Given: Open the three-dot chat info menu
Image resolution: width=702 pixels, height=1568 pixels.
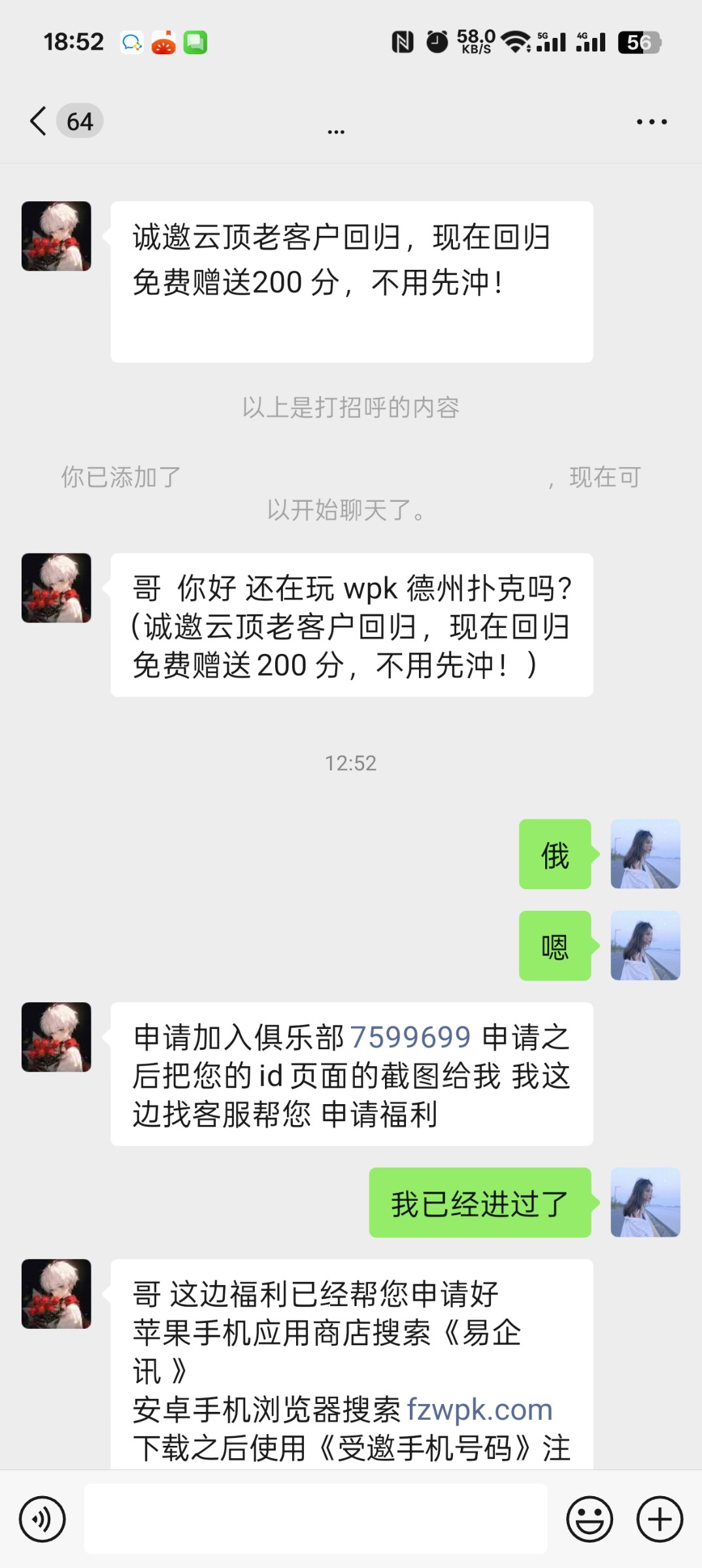Looking at the screenshot, I should (652, 122).
